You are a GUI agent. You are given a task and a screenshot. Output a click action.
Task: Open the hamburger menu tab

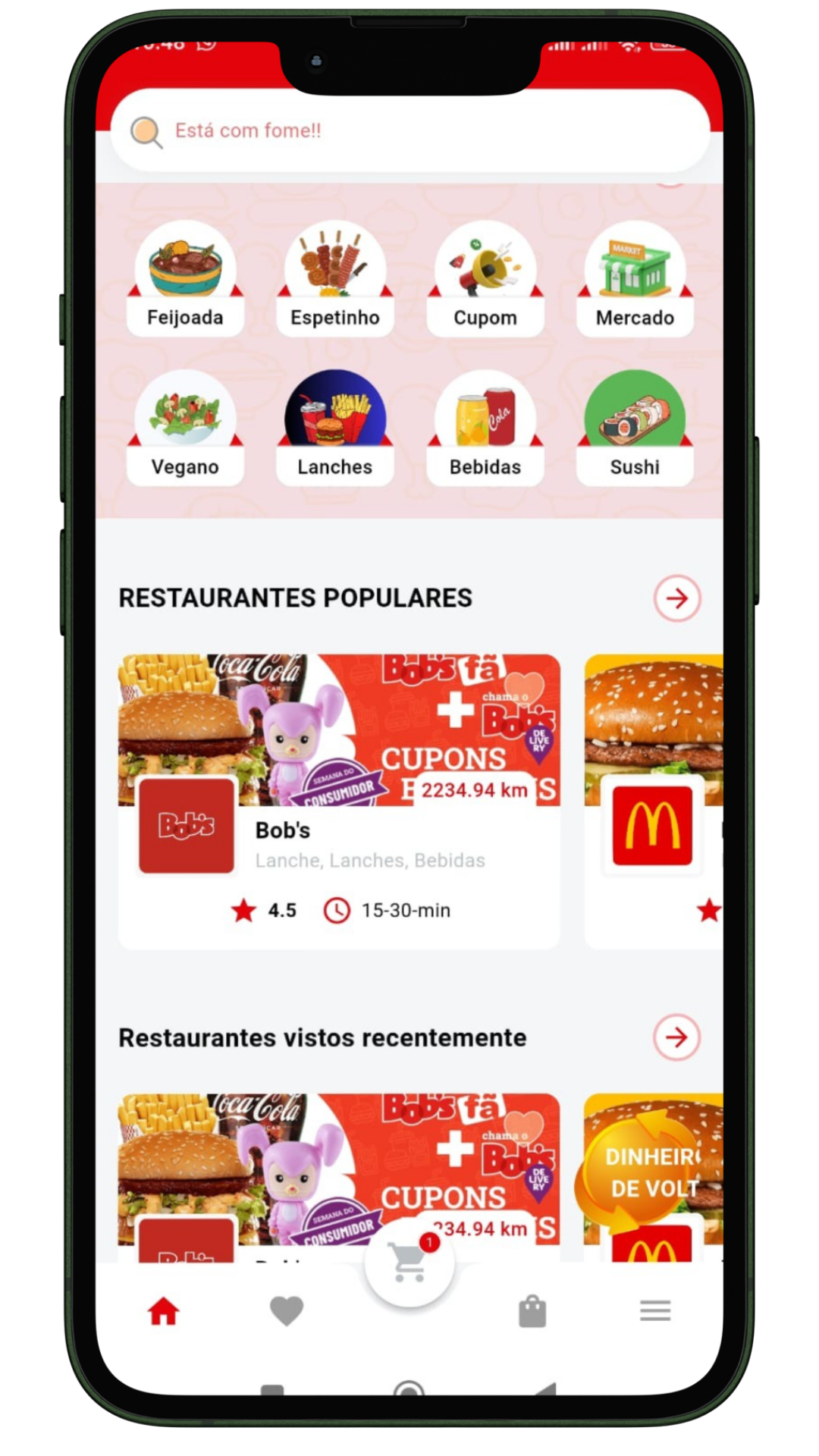click(655, 1310)
